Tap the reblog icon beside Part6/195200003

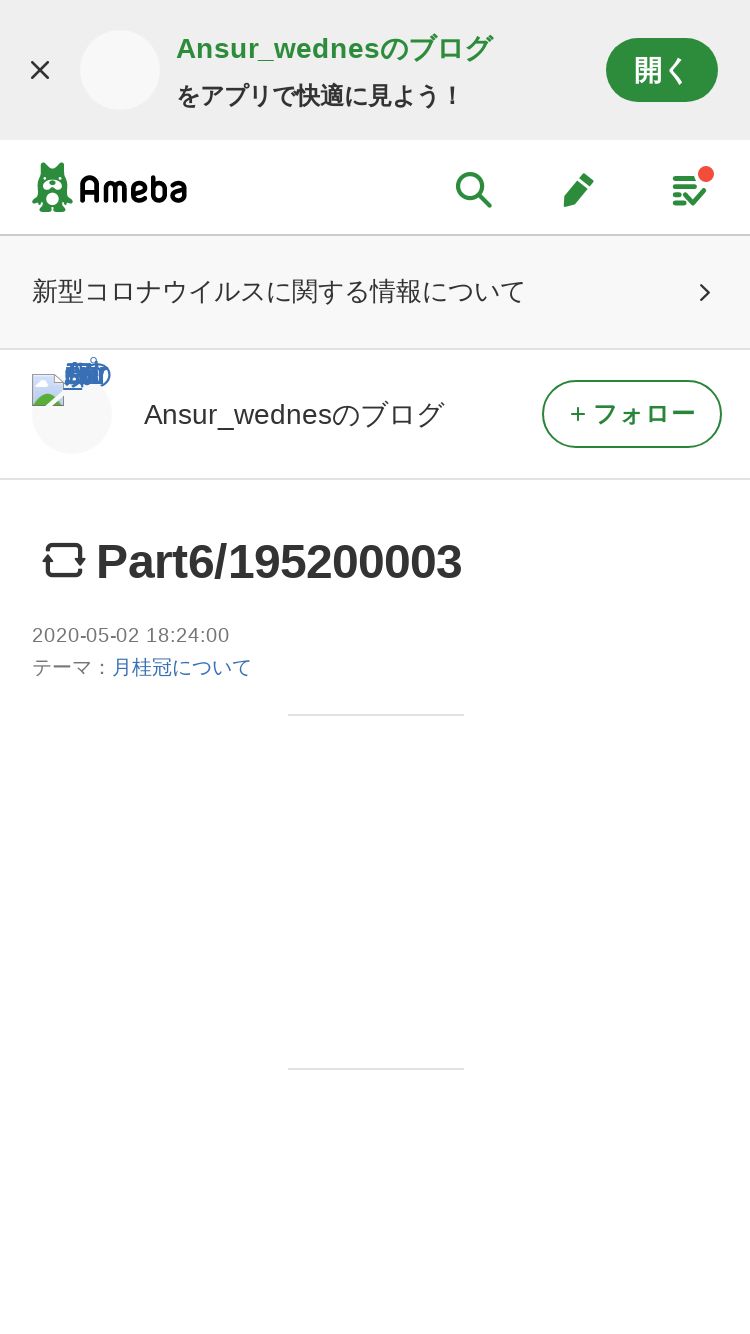[x=64, y=561]
